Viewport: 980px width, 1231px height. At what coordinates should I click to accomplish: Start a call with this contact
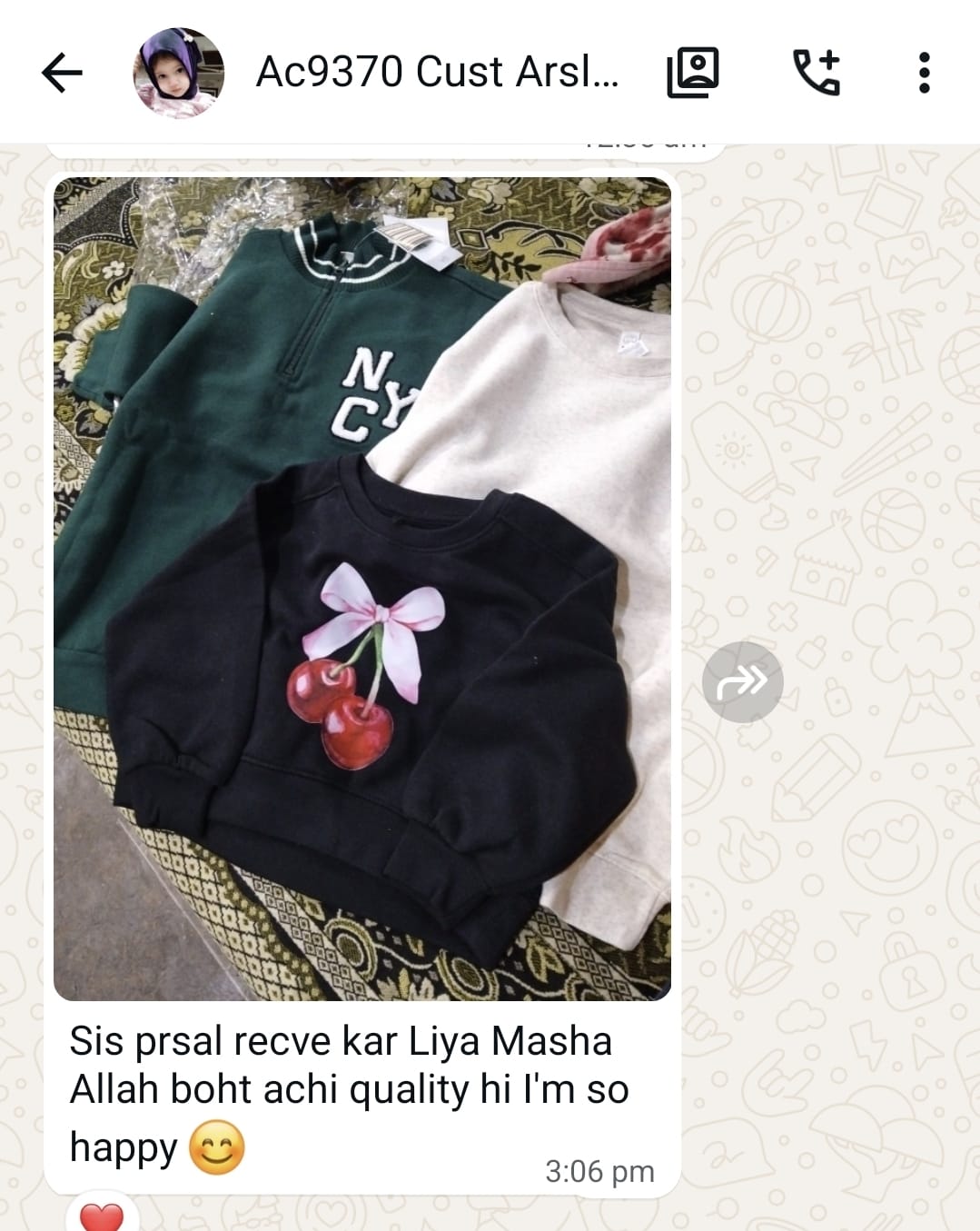click(x=816, y=73)
